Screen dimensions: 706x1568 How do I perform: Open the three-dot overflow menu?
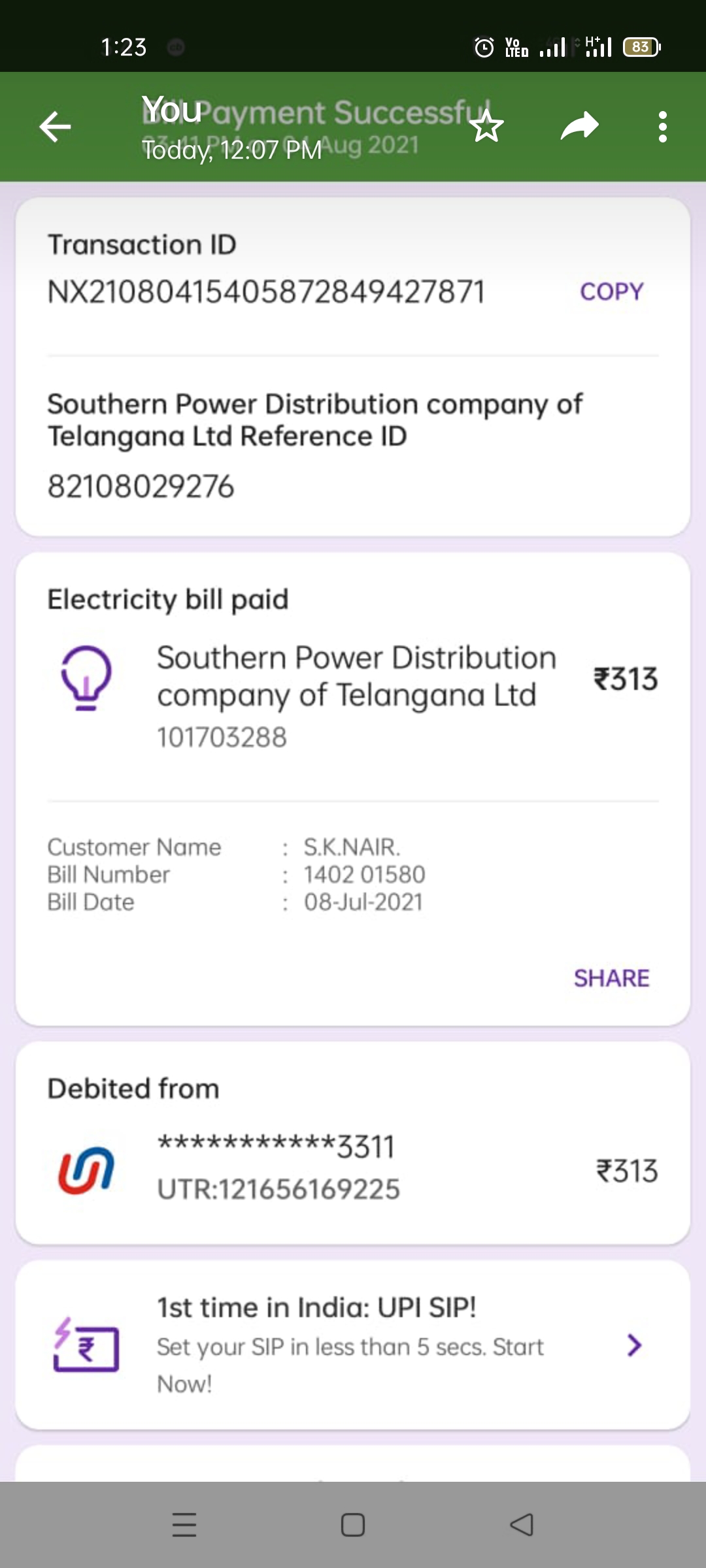[663, 127]
